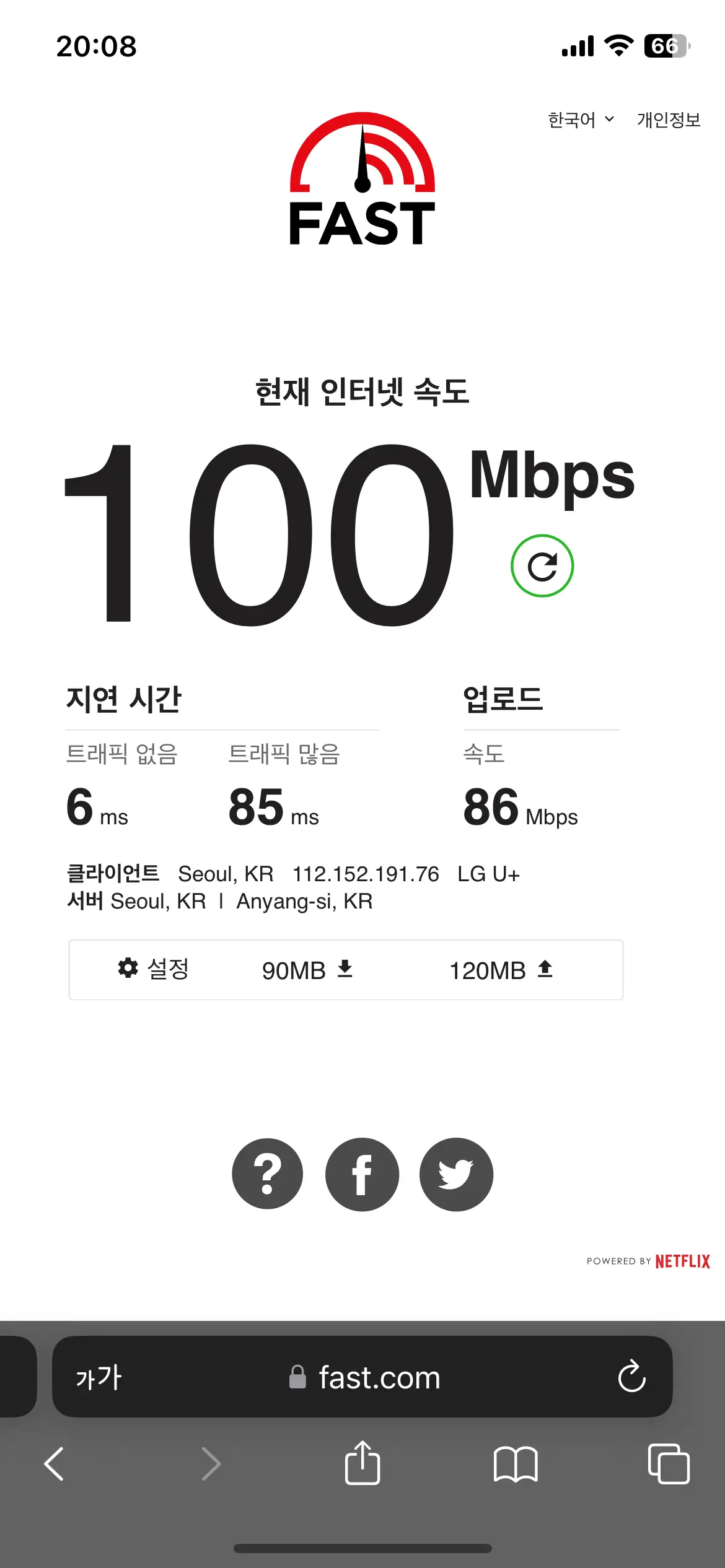Reload the page from the address bar

[631, 1377]
